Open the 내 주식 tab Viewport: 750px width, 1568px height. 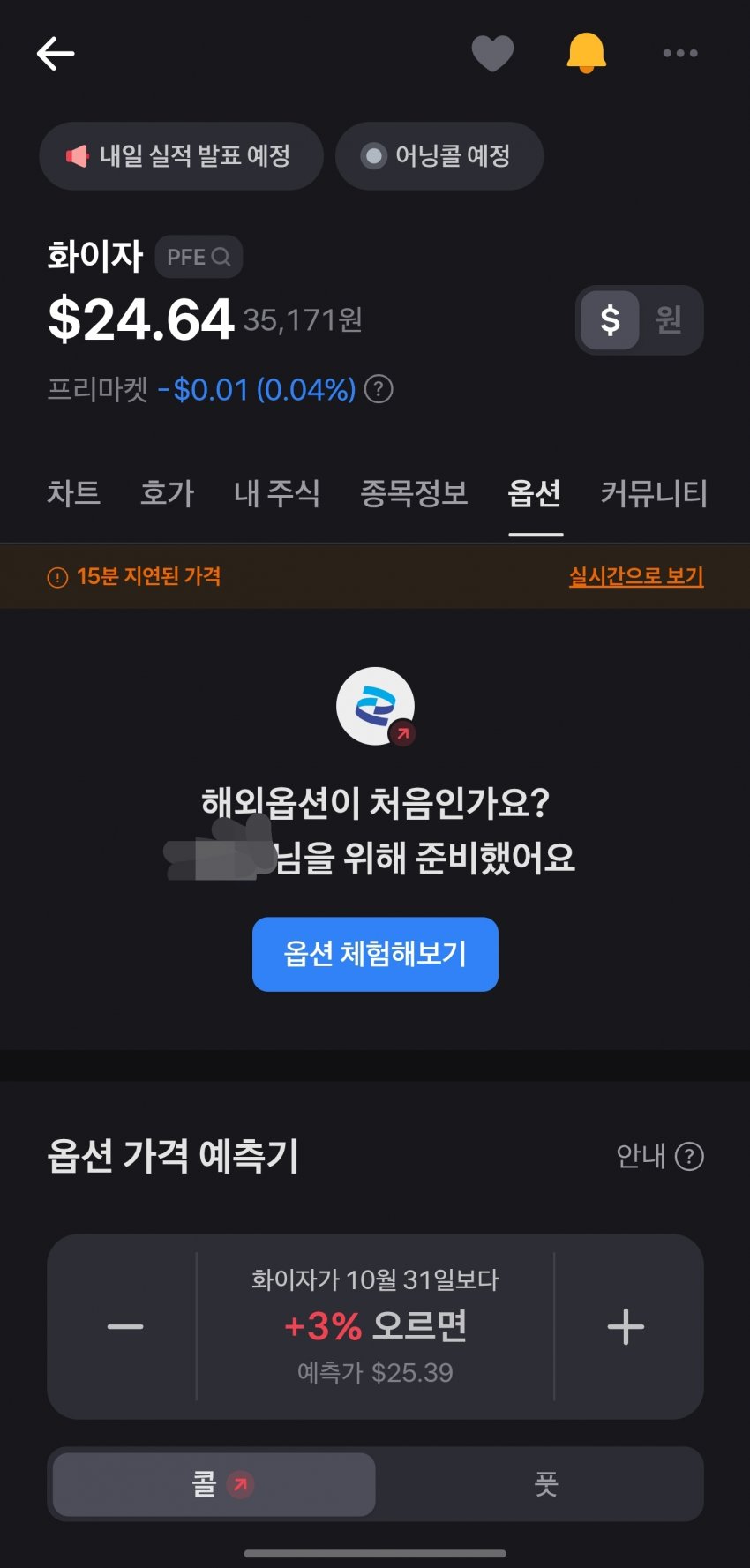pos(276,493)
